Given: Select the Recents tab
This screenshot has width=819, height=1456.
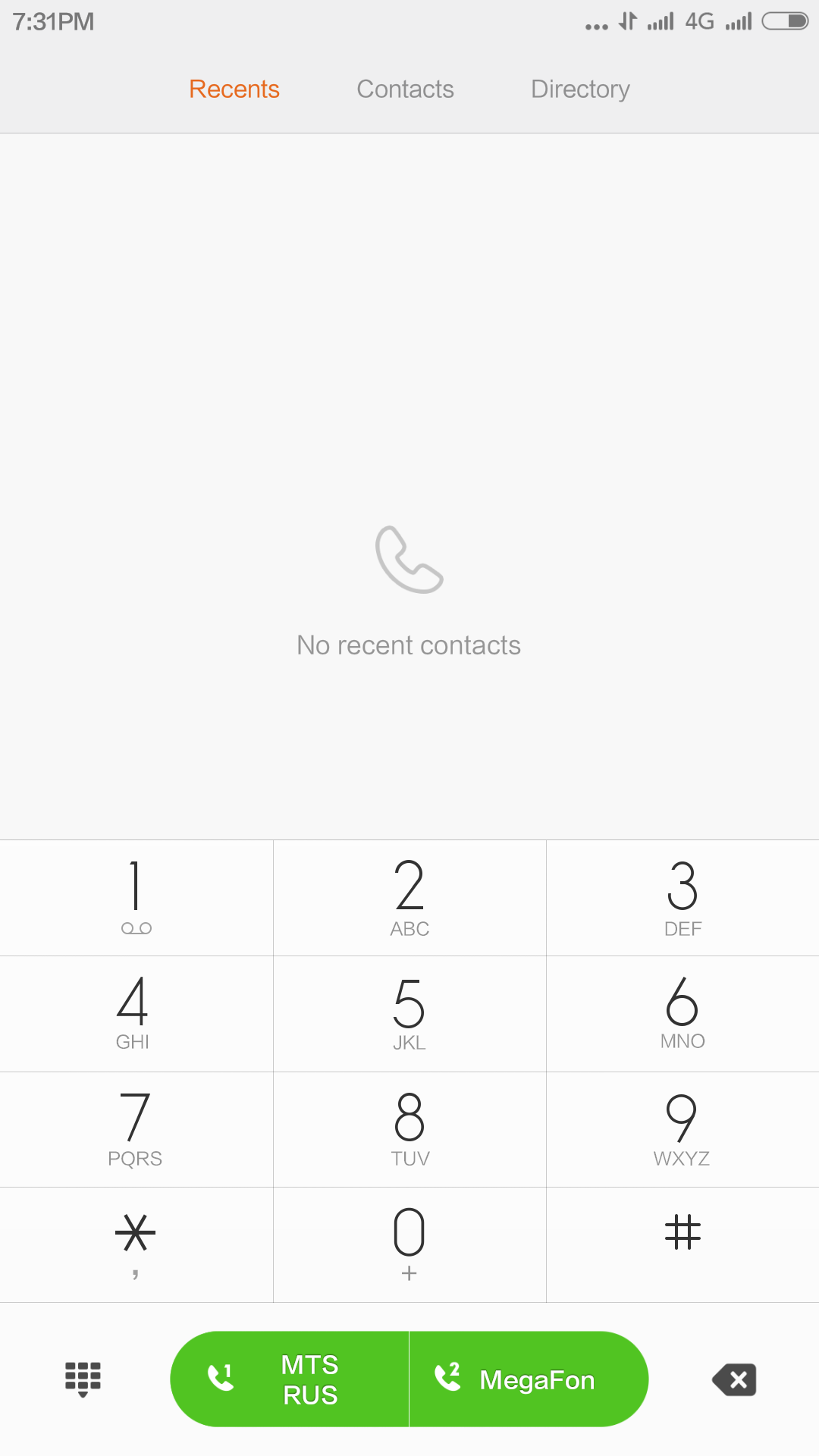Looking at the screenshot, I should 234,89.
